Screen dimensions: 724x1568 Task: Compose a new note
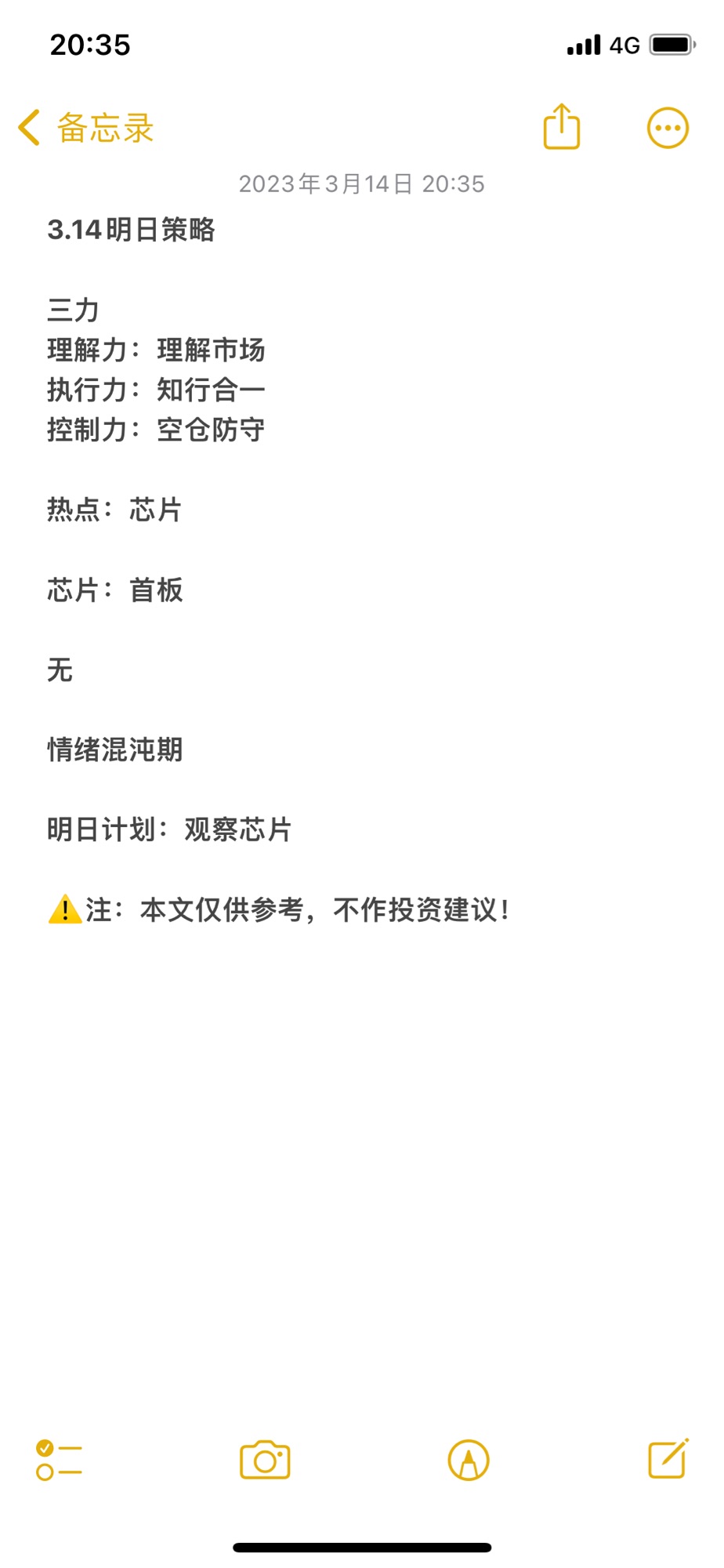668,1459
